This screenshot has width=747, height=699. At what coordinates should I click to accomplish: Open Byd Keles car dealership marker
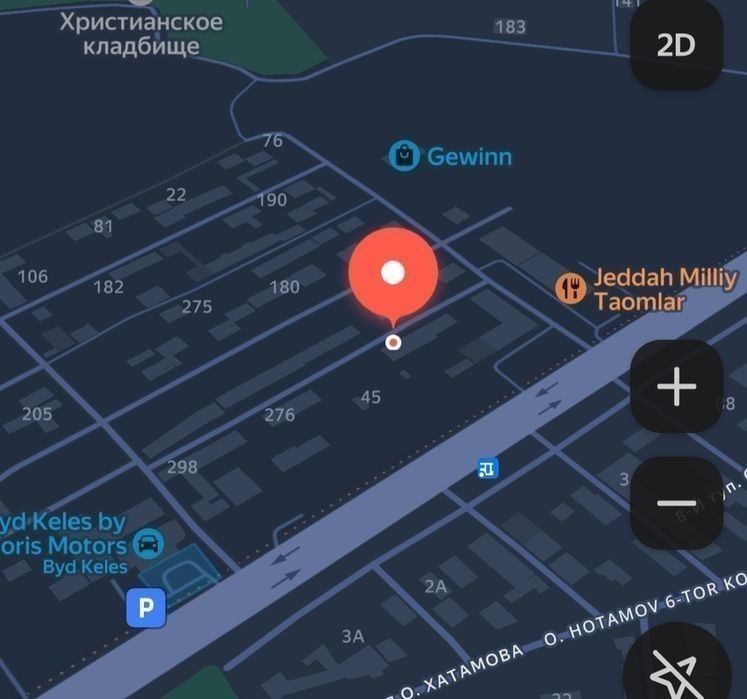148,545
